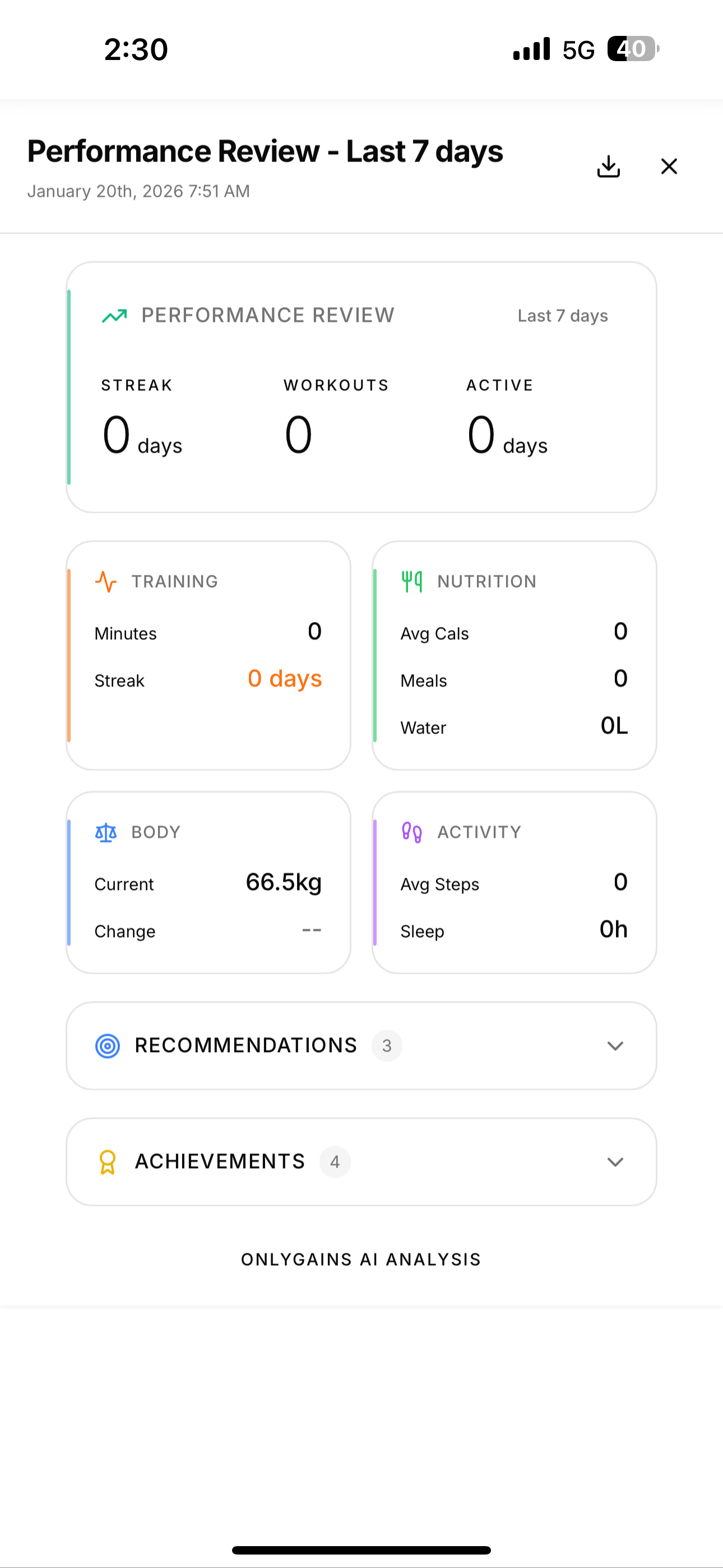
Task: Click the yellow Achievements medal icon
Action: pos(108,1161)
